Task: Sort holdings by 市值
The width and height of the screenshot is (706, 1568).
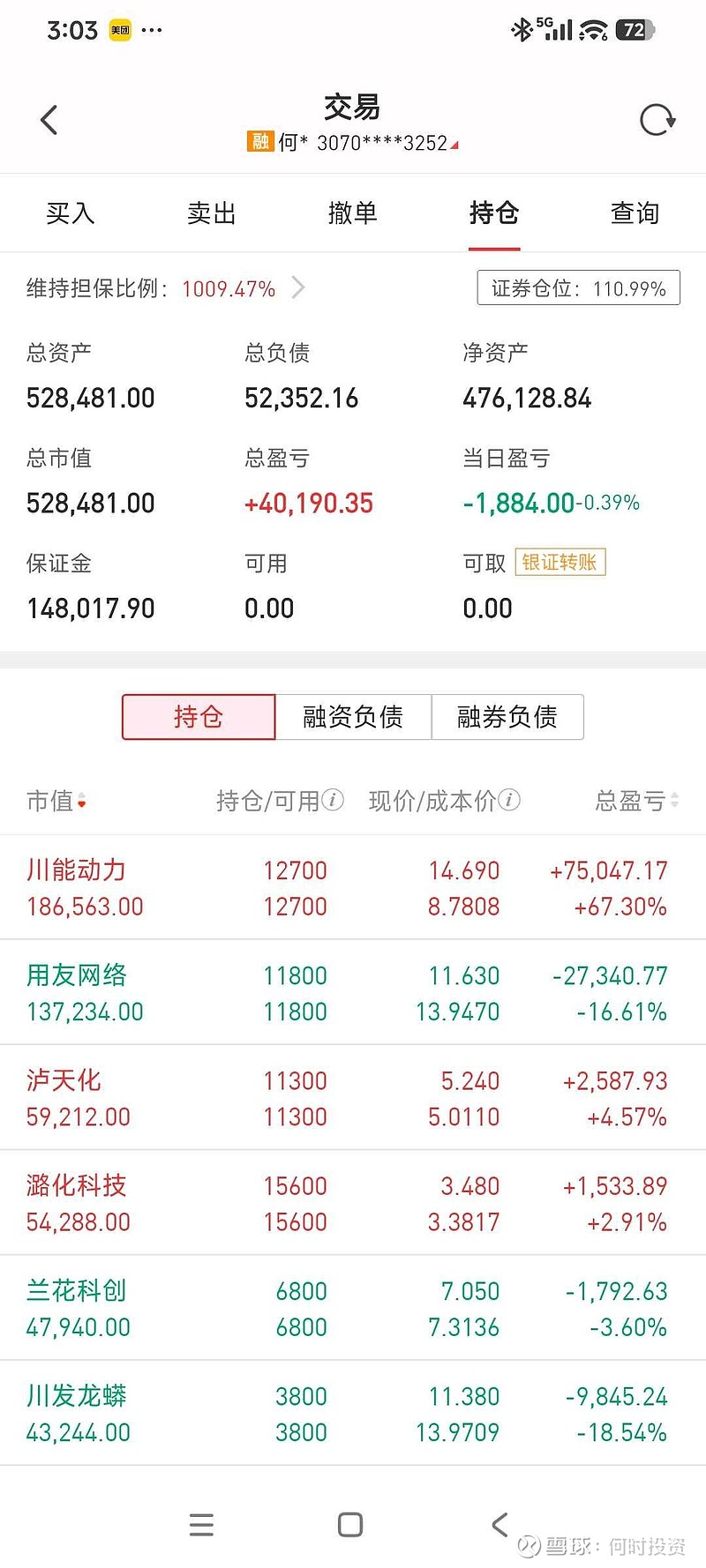Action: 56,801
